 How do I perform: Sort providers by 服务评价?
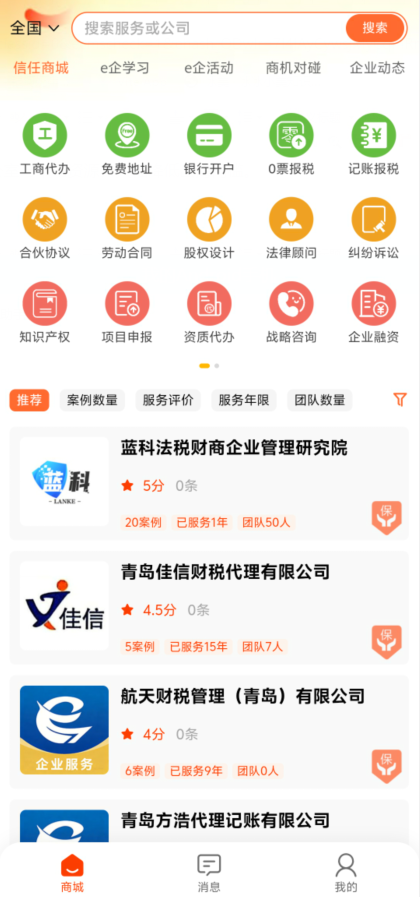(x=168, y=400)
